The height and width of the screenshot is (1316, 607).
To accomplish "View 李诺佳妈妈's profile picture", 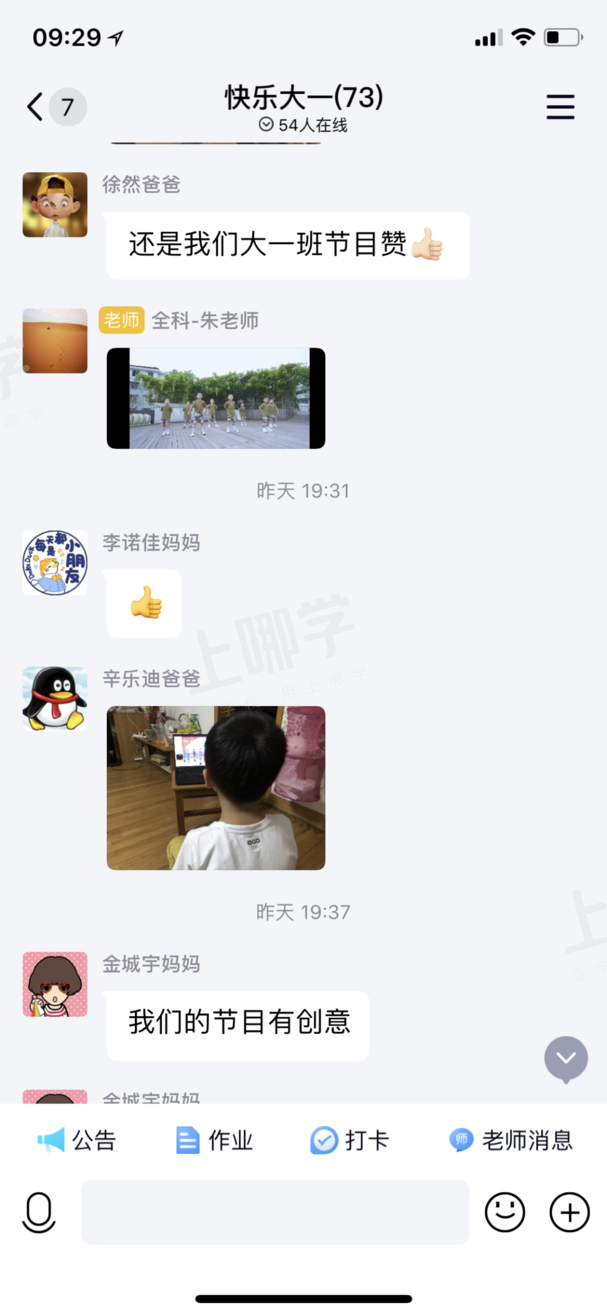I will pyautogui.click(x=55, y=563).
